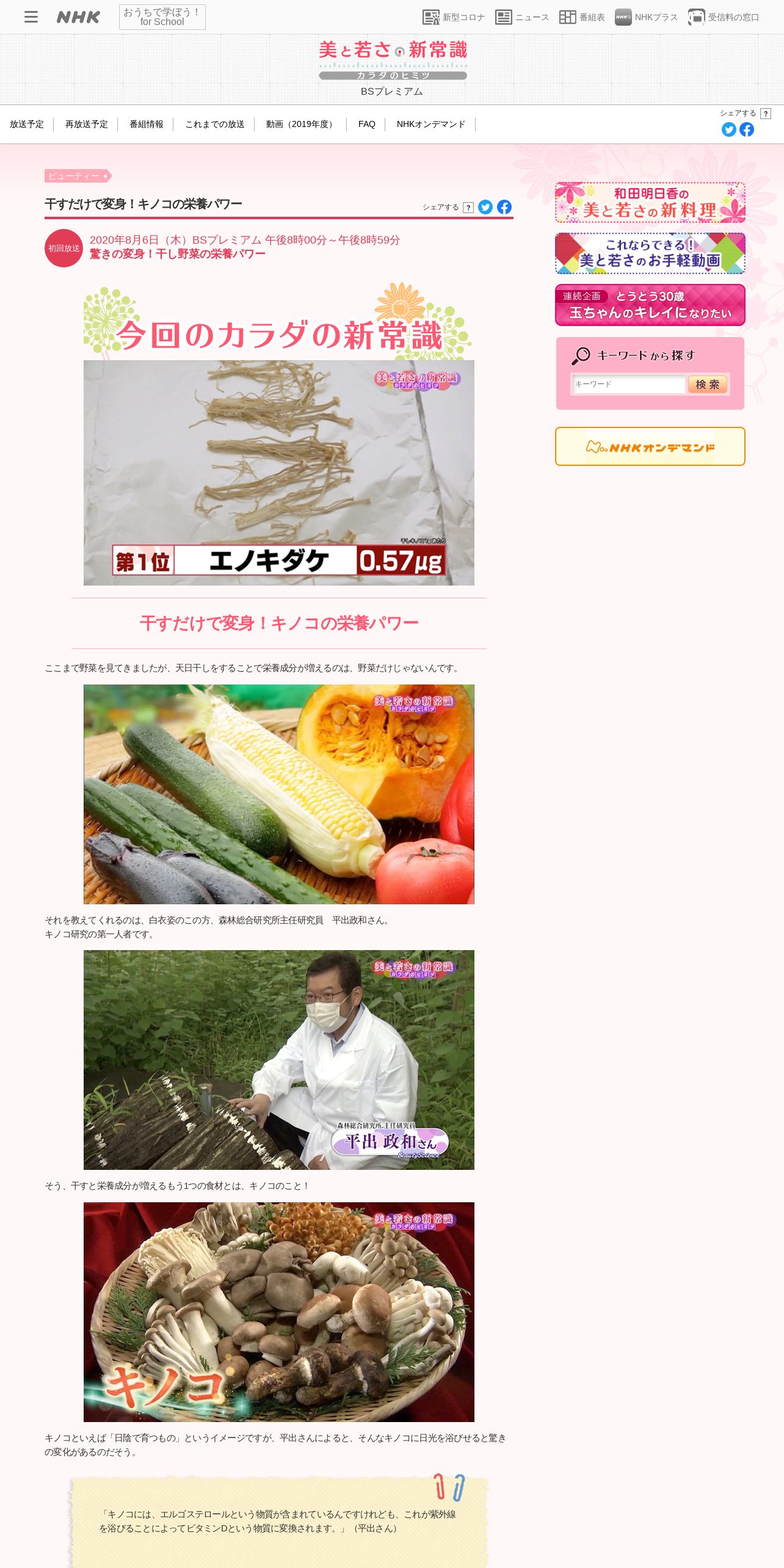784x1568 pixels.
Task: Open the おうちで学ぼう for School link
Action: tap(162, 17)
